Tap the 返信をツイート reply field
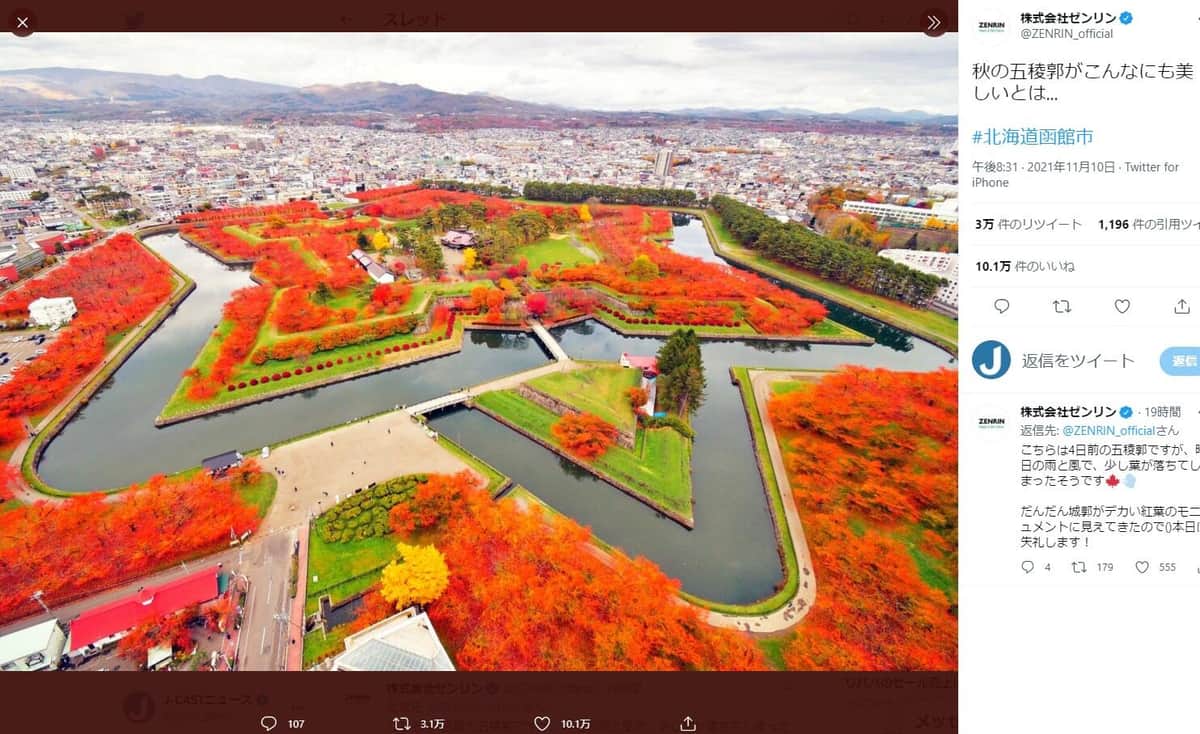The height and width of the screenshot is (734, 1200). pyautogui.click(x=1077, y=361)
